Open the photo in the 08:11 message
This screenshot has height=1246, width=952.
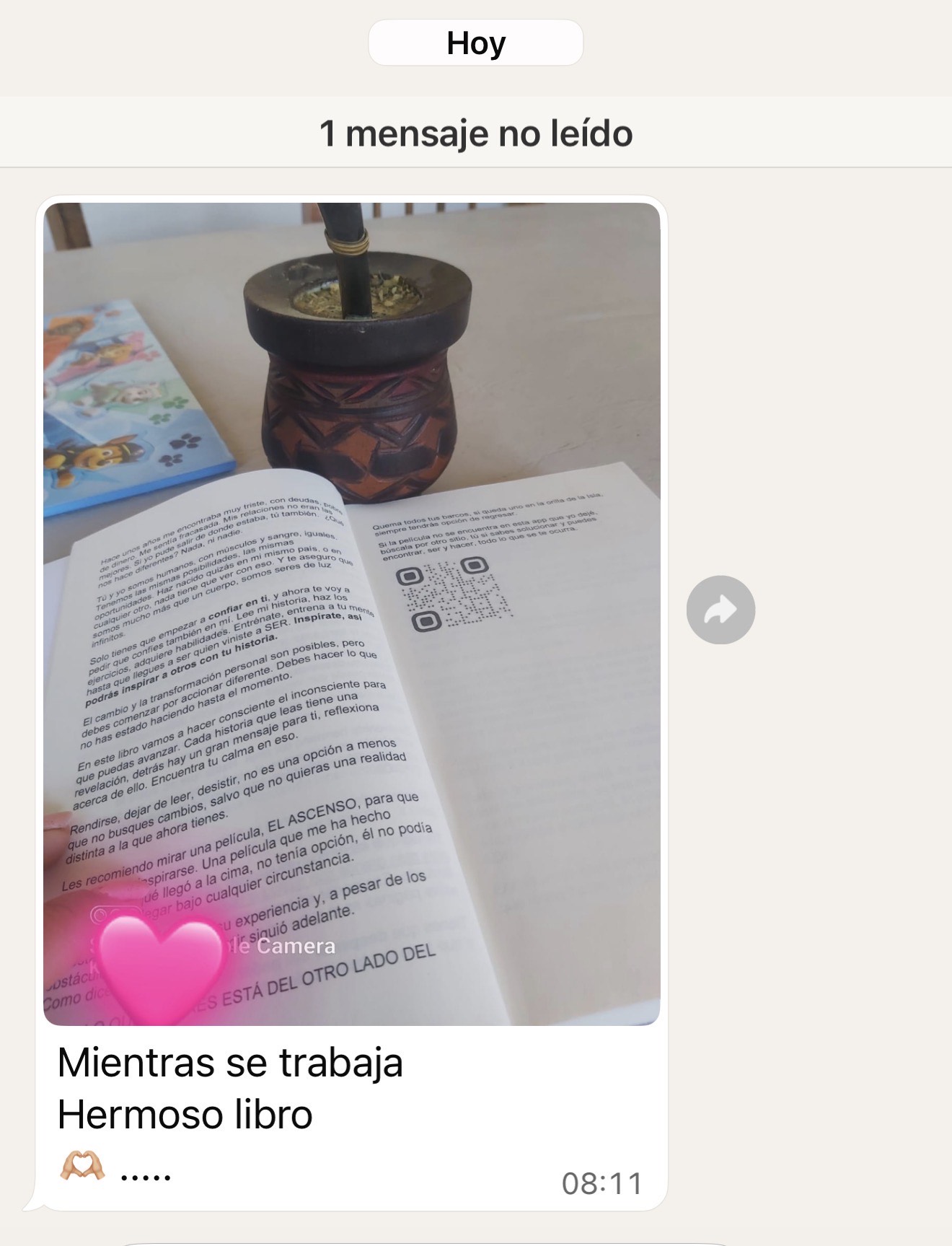click(x=352, y=613)
